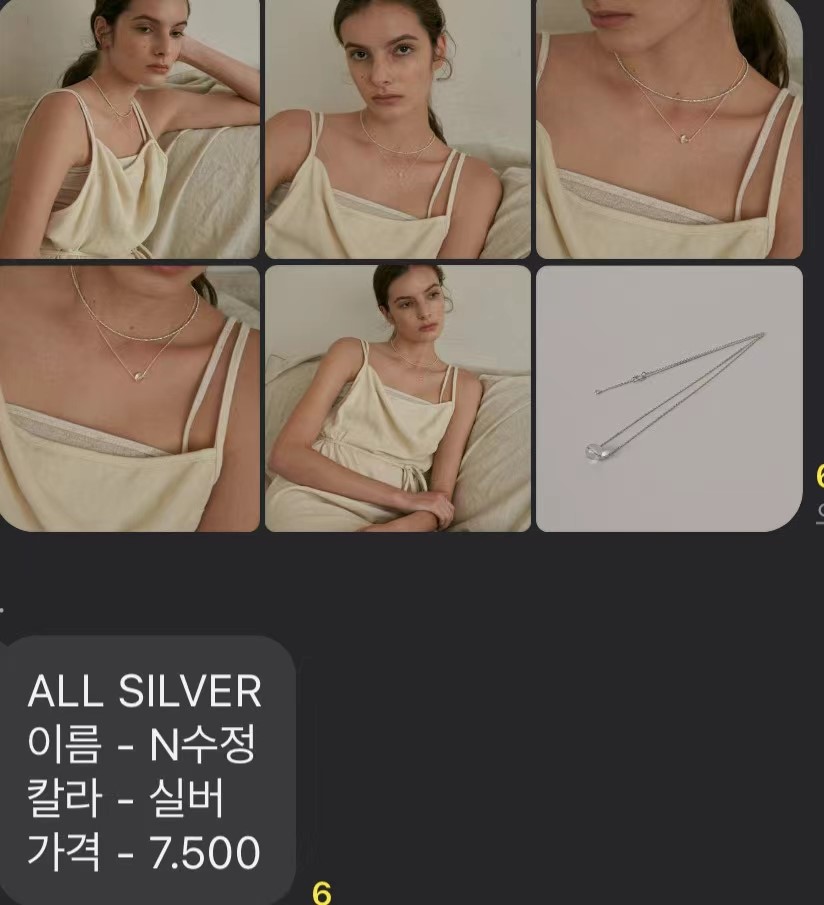
Task: Open the seated model photo with crossed arms
Action: click(x=397, y=398)
